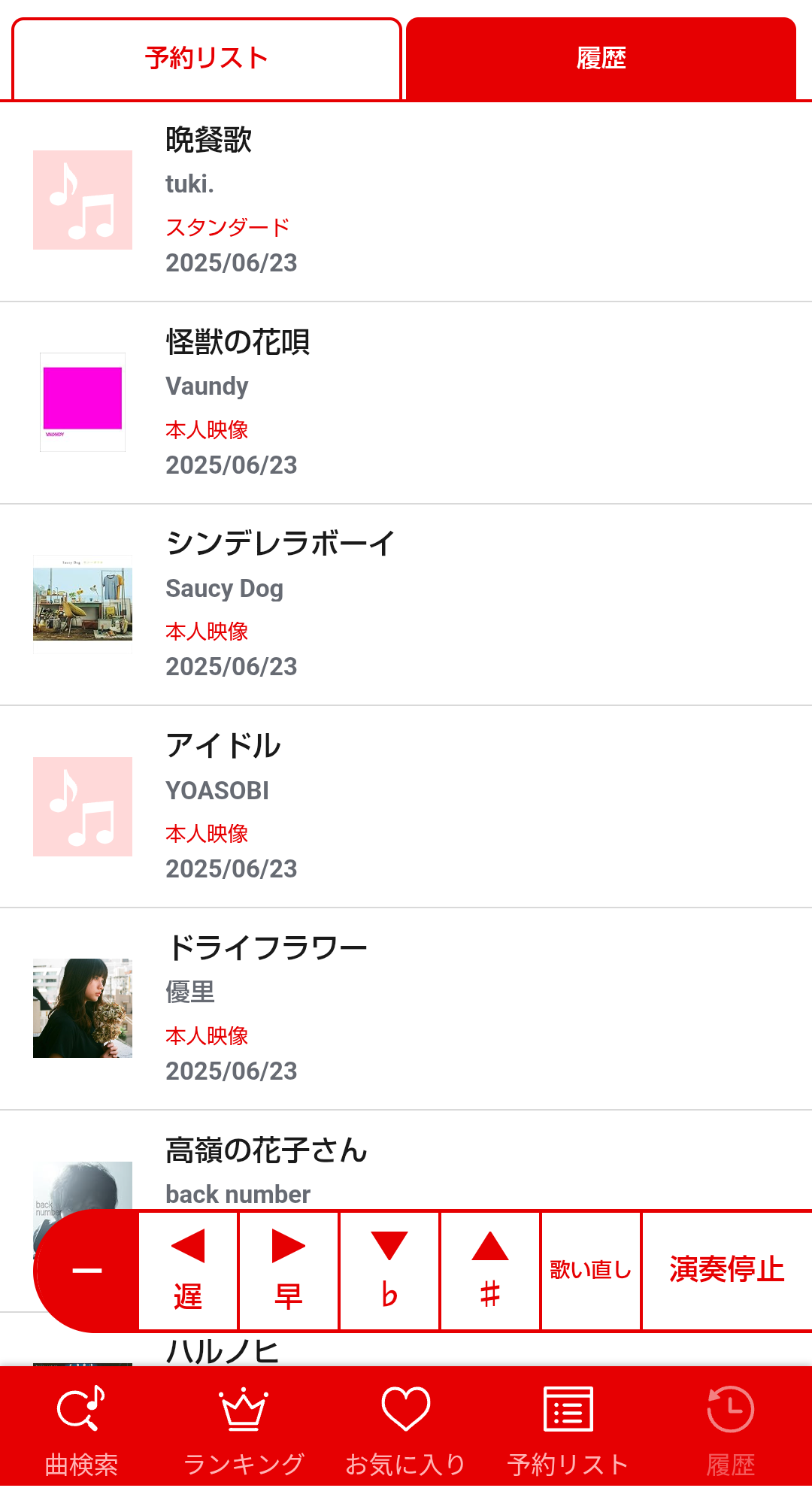
Task: Go to 曲検索 song search
Action: click(x=81, y=1429)
